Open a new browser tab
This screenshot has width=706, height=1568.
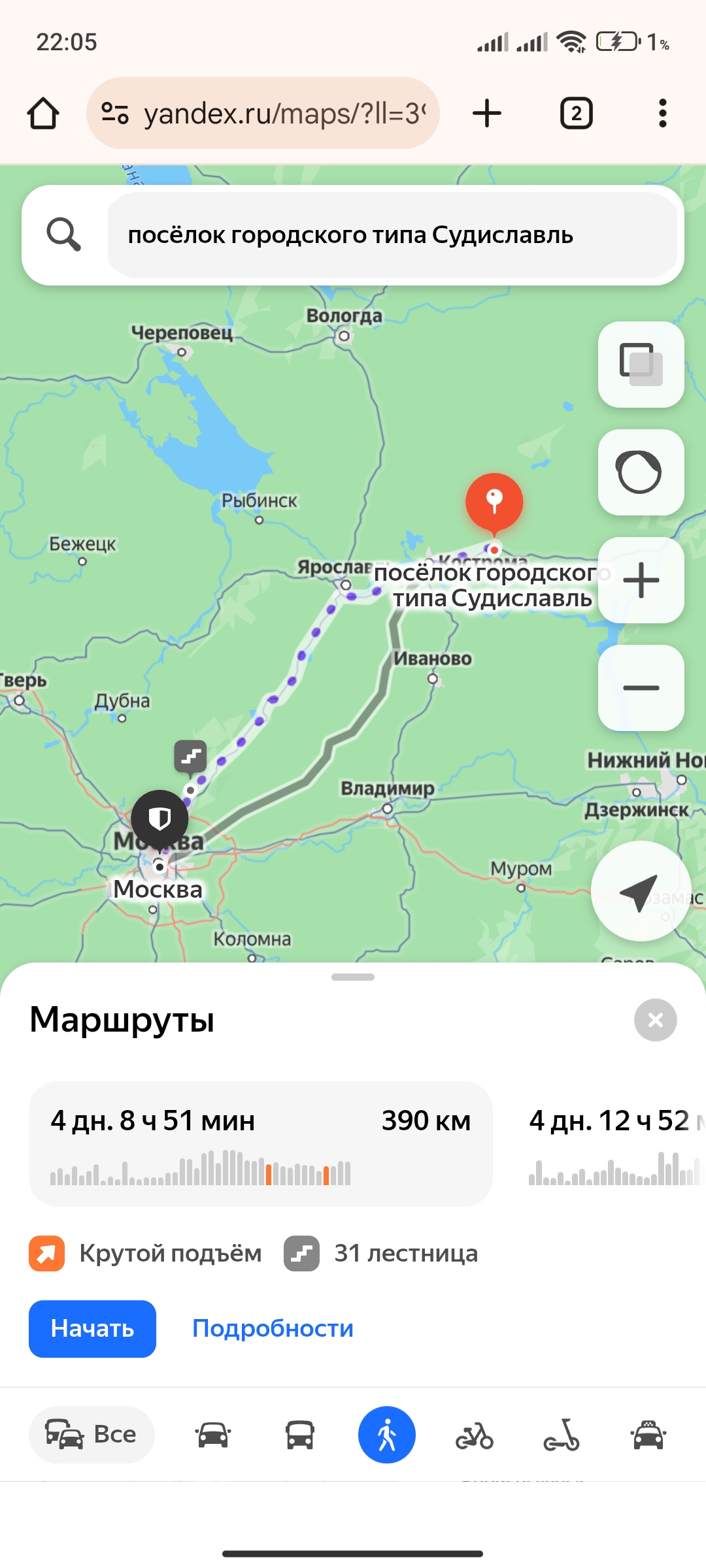tap(487, 114)
